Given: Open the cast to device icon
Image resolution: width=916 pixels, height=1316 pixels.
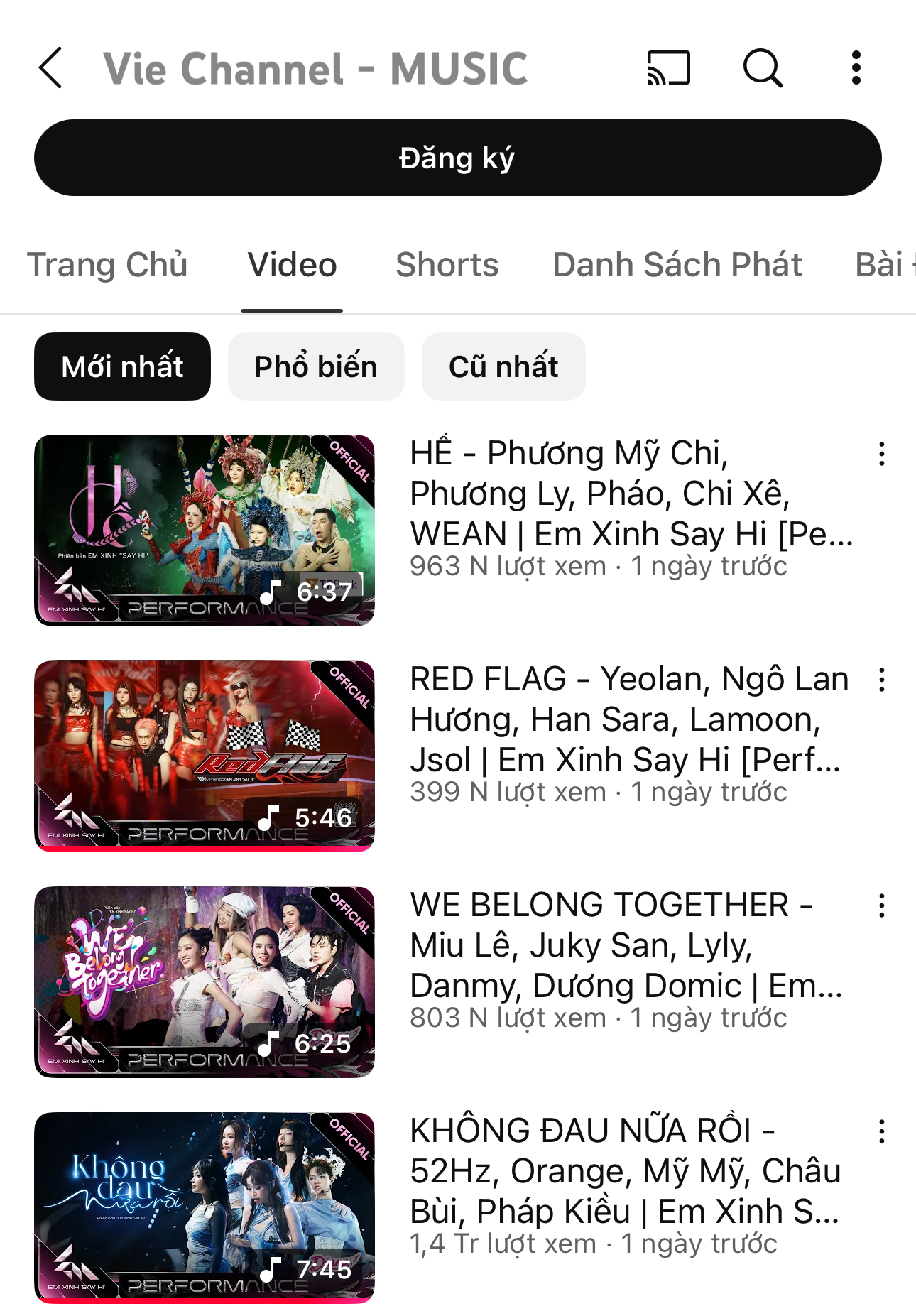Looking at the screenshot, I should pyautogui.click(x=668, y=68).
